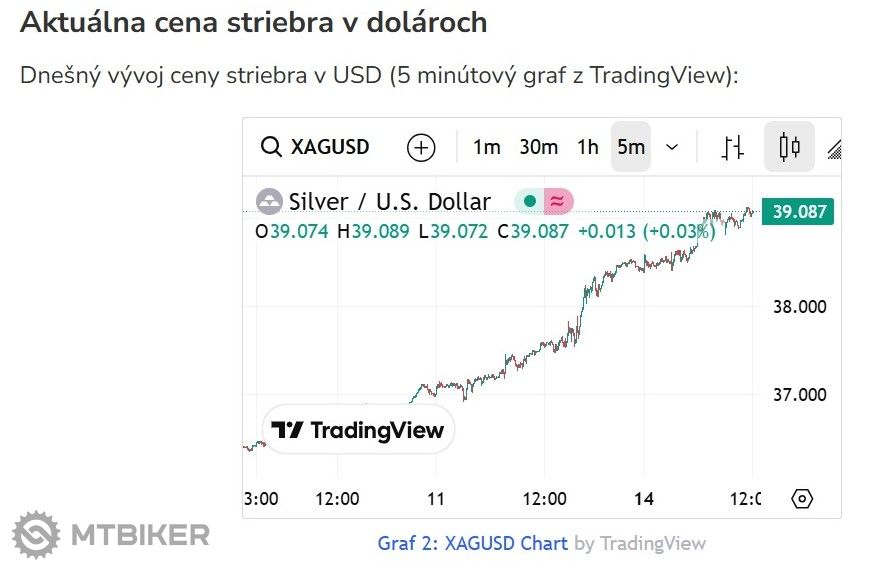Select the 30m interval
870x569 pixels.
point(538,147)
